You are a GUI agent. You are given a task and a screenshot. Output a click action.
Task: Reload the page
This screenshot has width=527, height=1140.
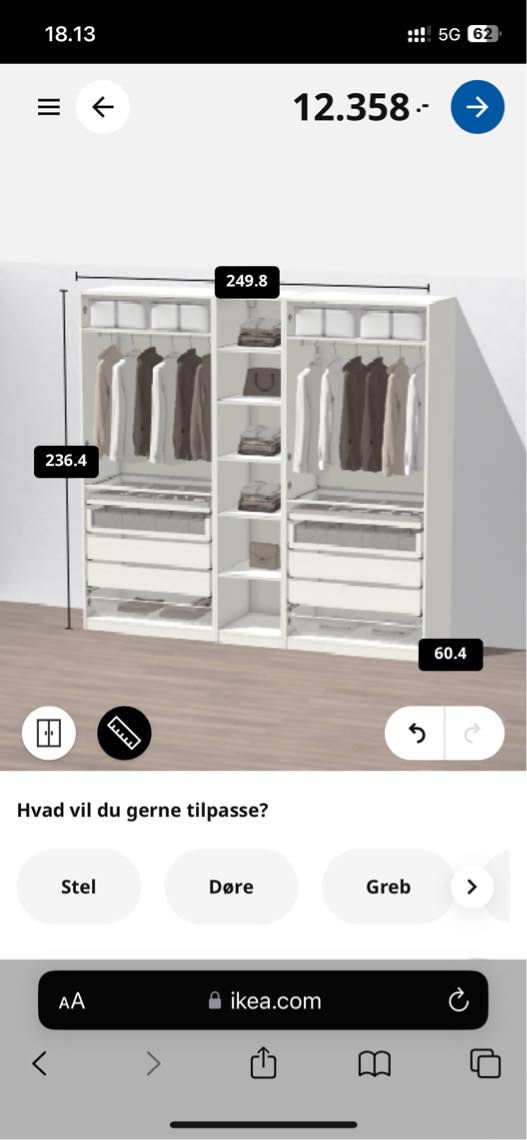coord(458,1001)
